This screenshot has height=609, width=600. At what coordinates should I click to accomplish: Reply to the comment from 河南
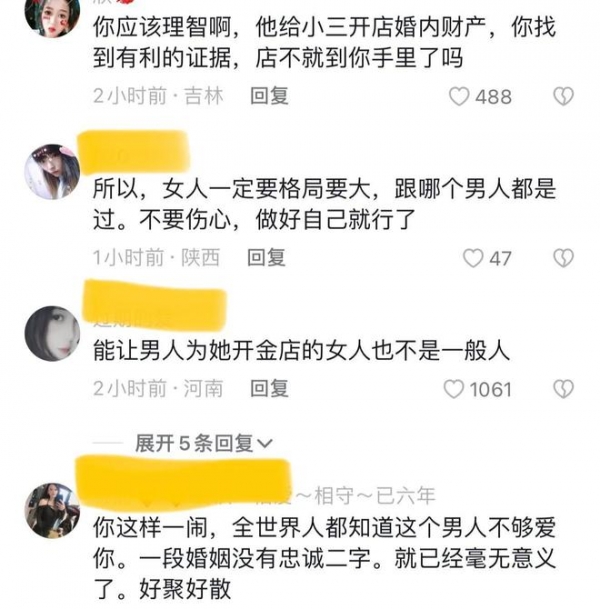tap(268, 388)
